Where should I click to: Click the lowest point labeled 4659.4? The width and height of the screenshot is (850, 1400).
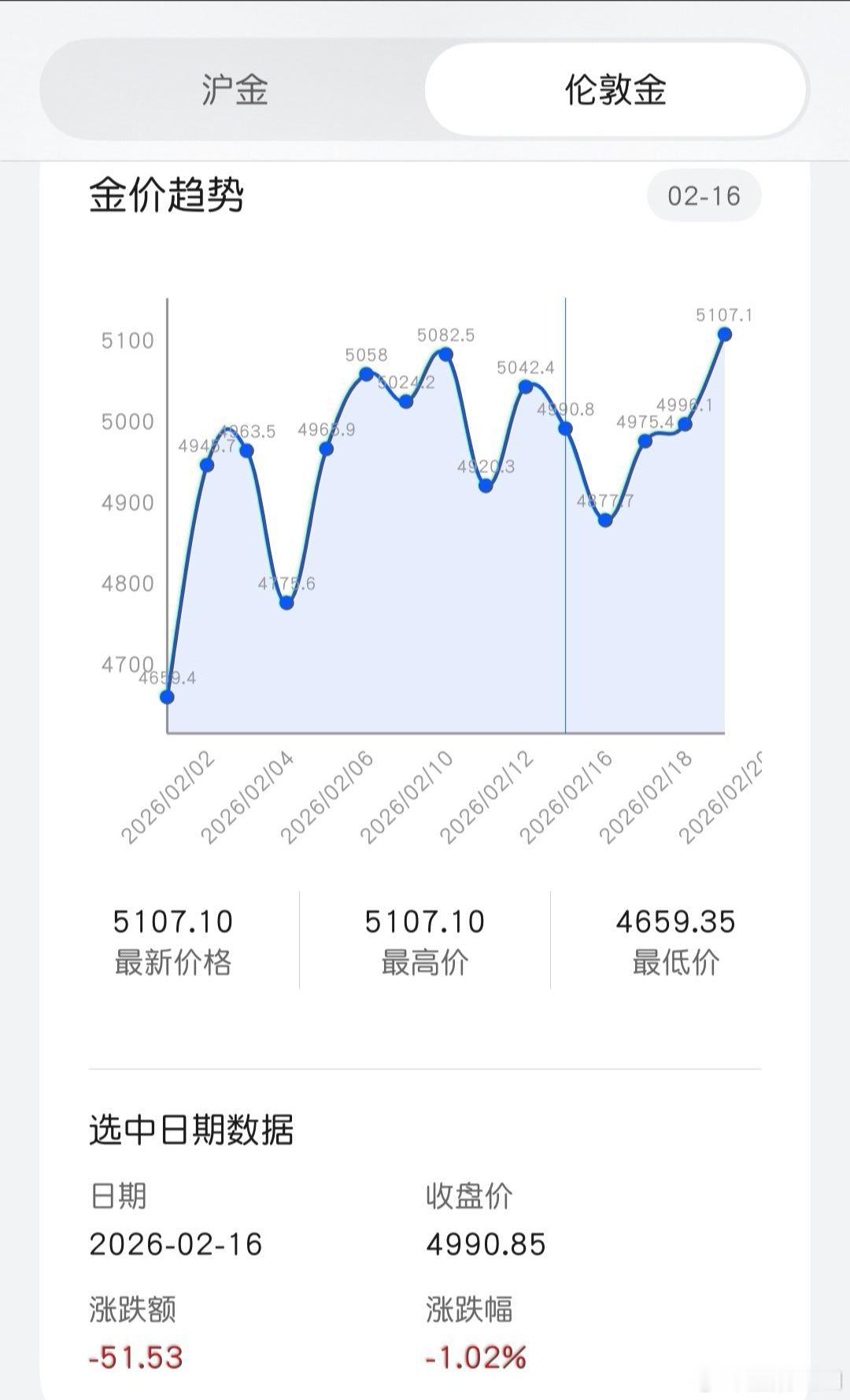[x=166, y=696]
